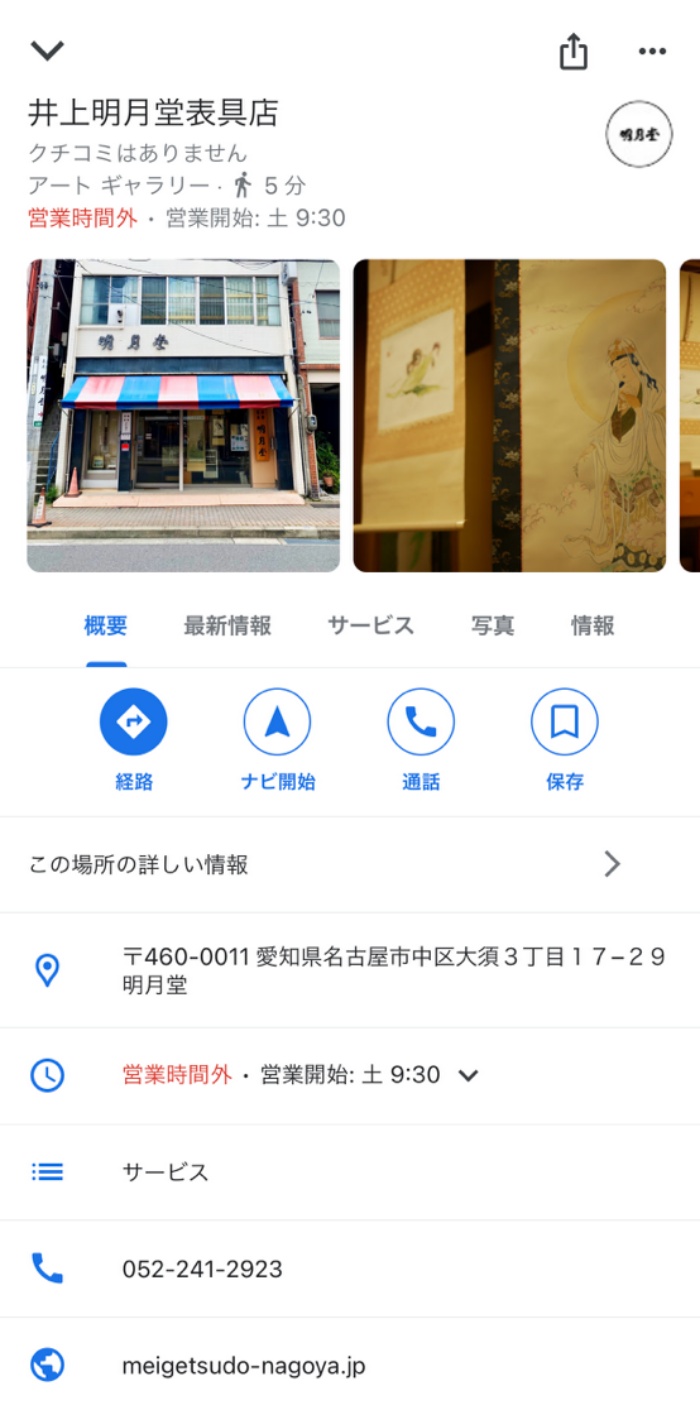Image resolution: width=700 pixels, height=1410 pixels.
Task: Save this place with 保存
Action: (x=564, y=740)
